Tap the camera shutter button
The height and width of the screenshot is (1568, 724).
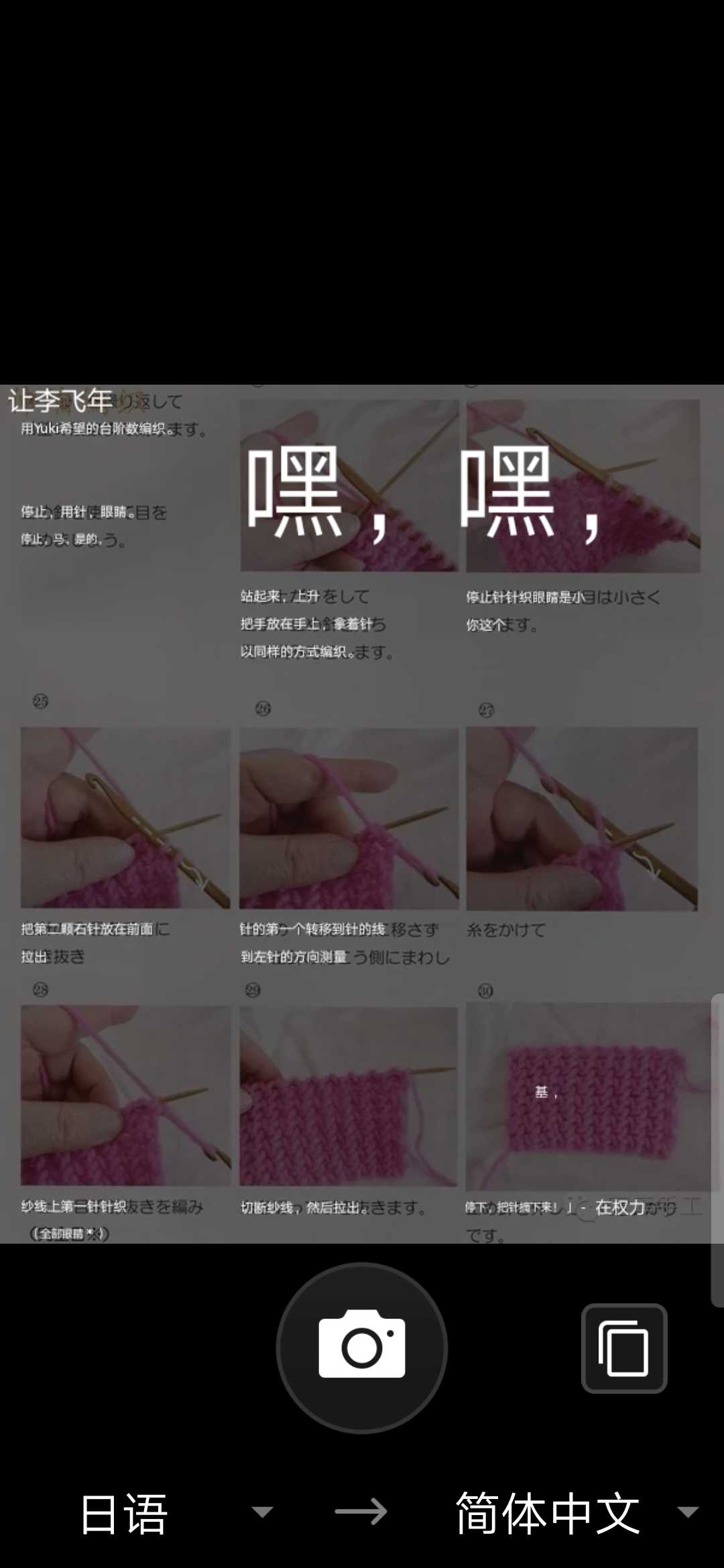[x=362, y=1348]
